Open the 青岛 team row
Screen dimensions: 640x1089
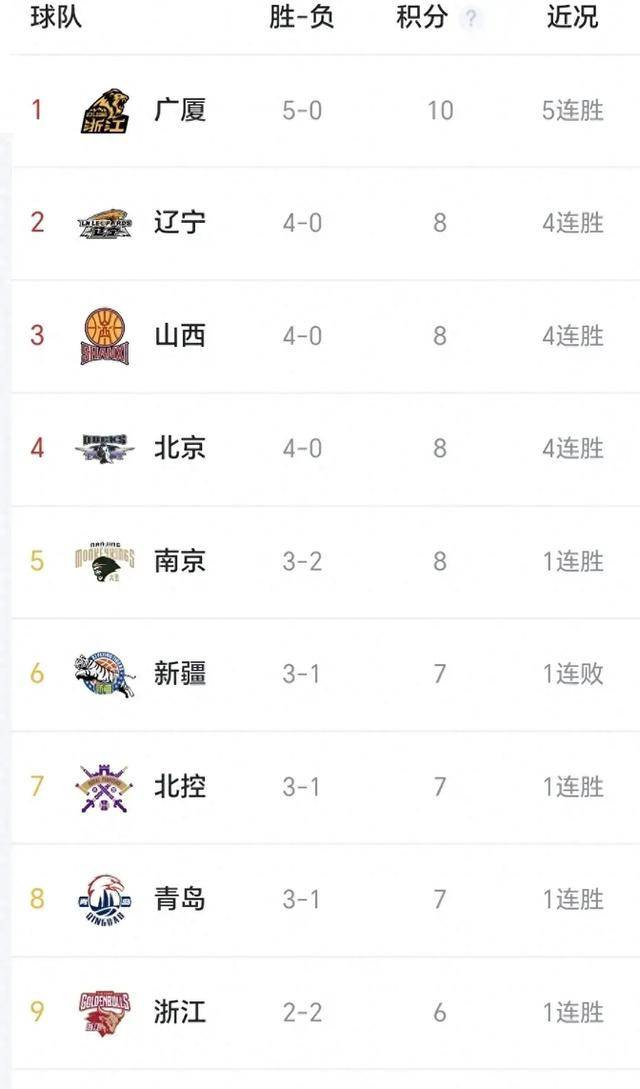point(180,899)
